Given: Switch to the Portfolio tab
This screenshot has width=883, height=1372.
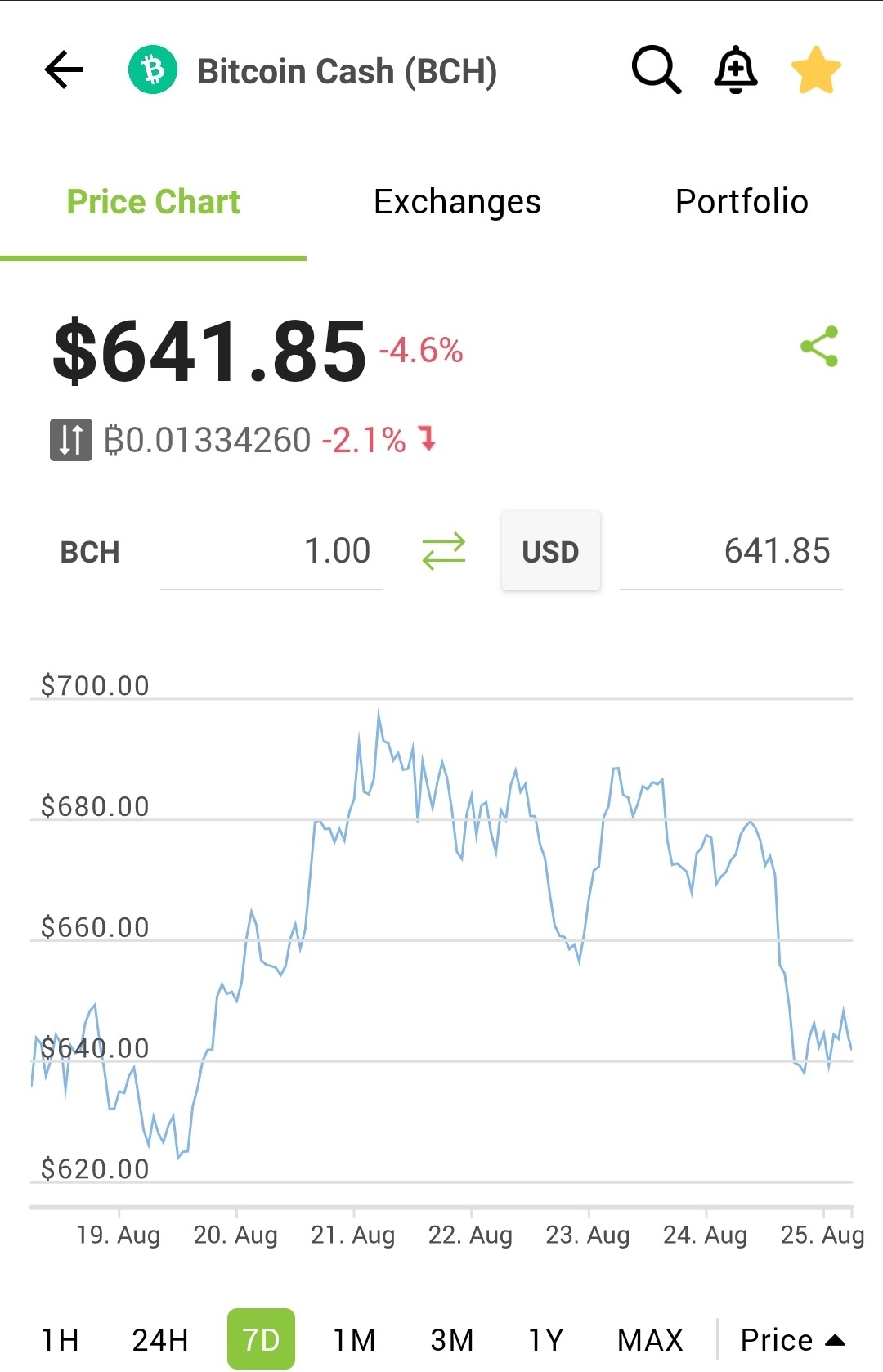Looking at the screenshot, I should (742, 202).
